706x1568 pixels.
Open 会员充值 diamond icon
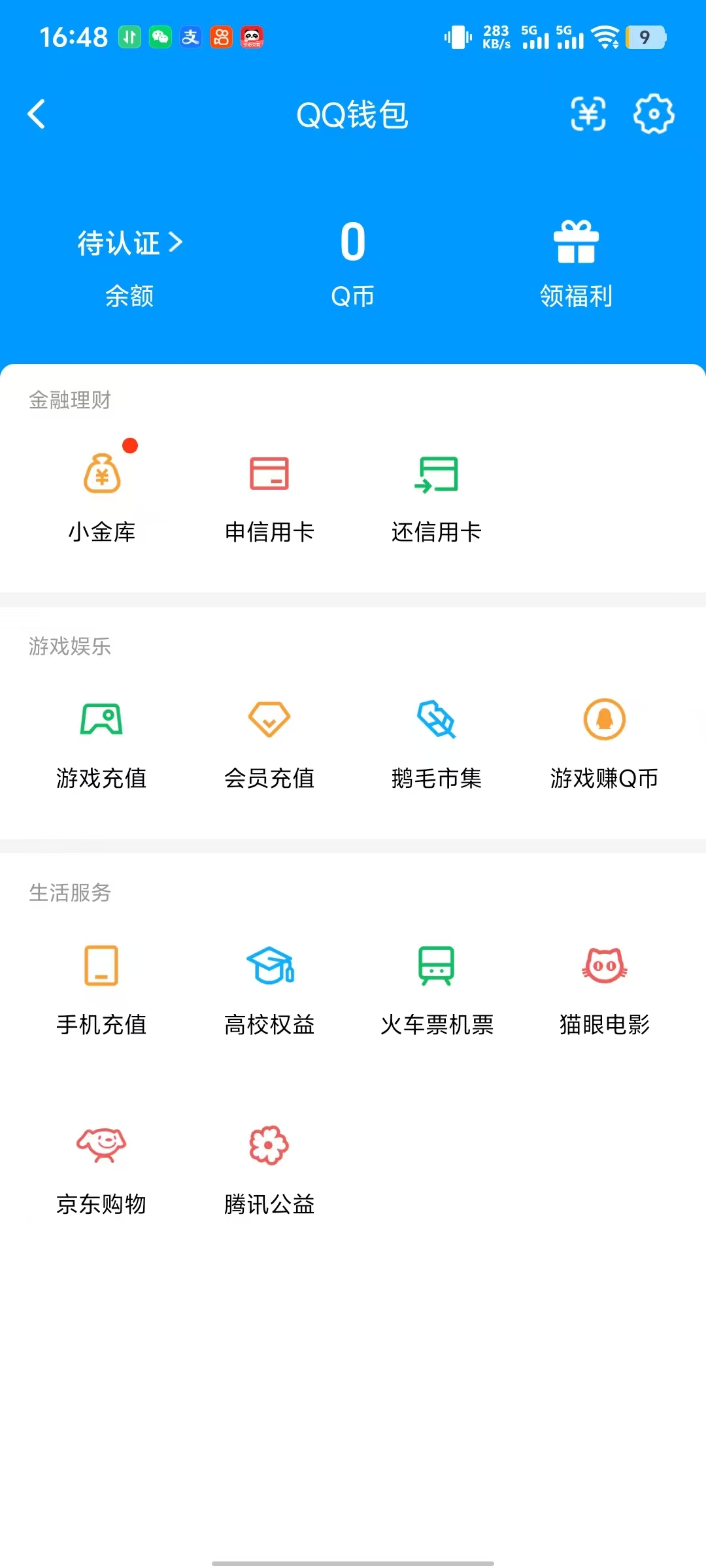tap(269, 721)
